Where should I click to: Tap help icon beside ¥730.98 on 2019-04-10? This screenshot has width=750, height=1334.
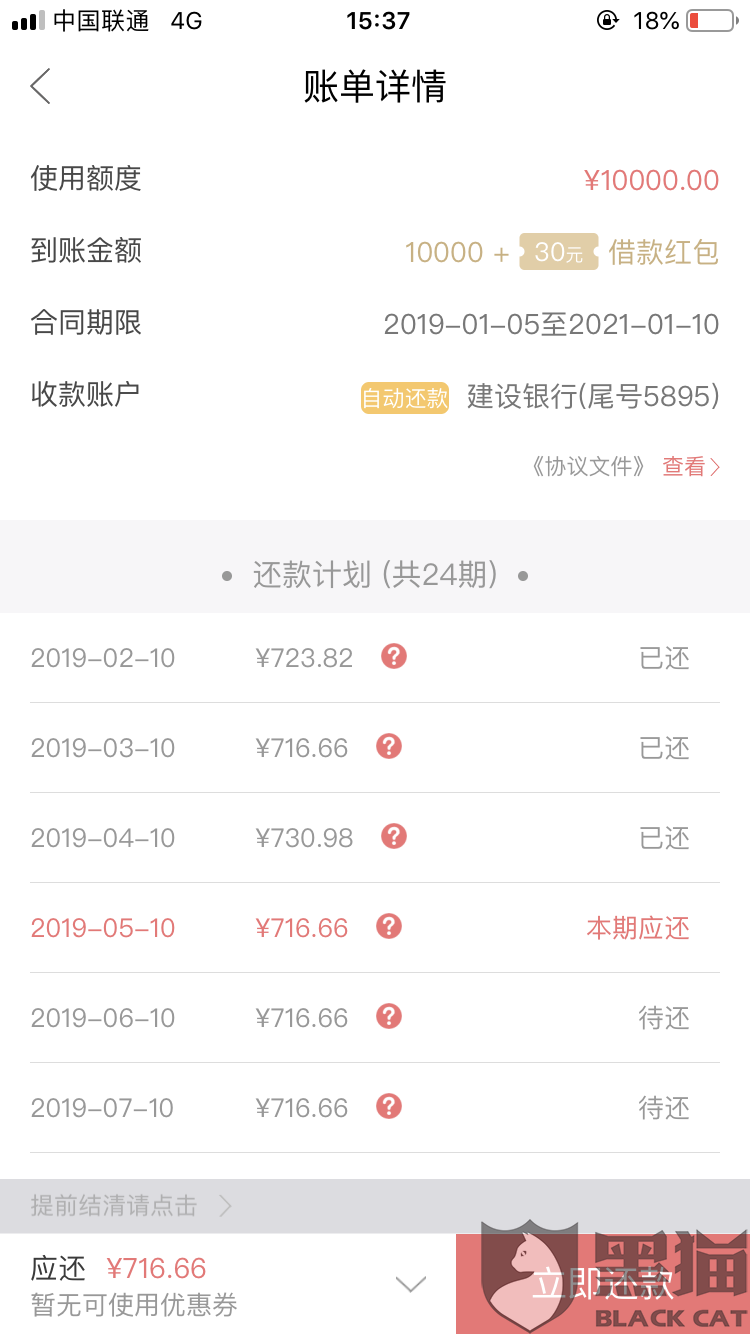(394, 837)
